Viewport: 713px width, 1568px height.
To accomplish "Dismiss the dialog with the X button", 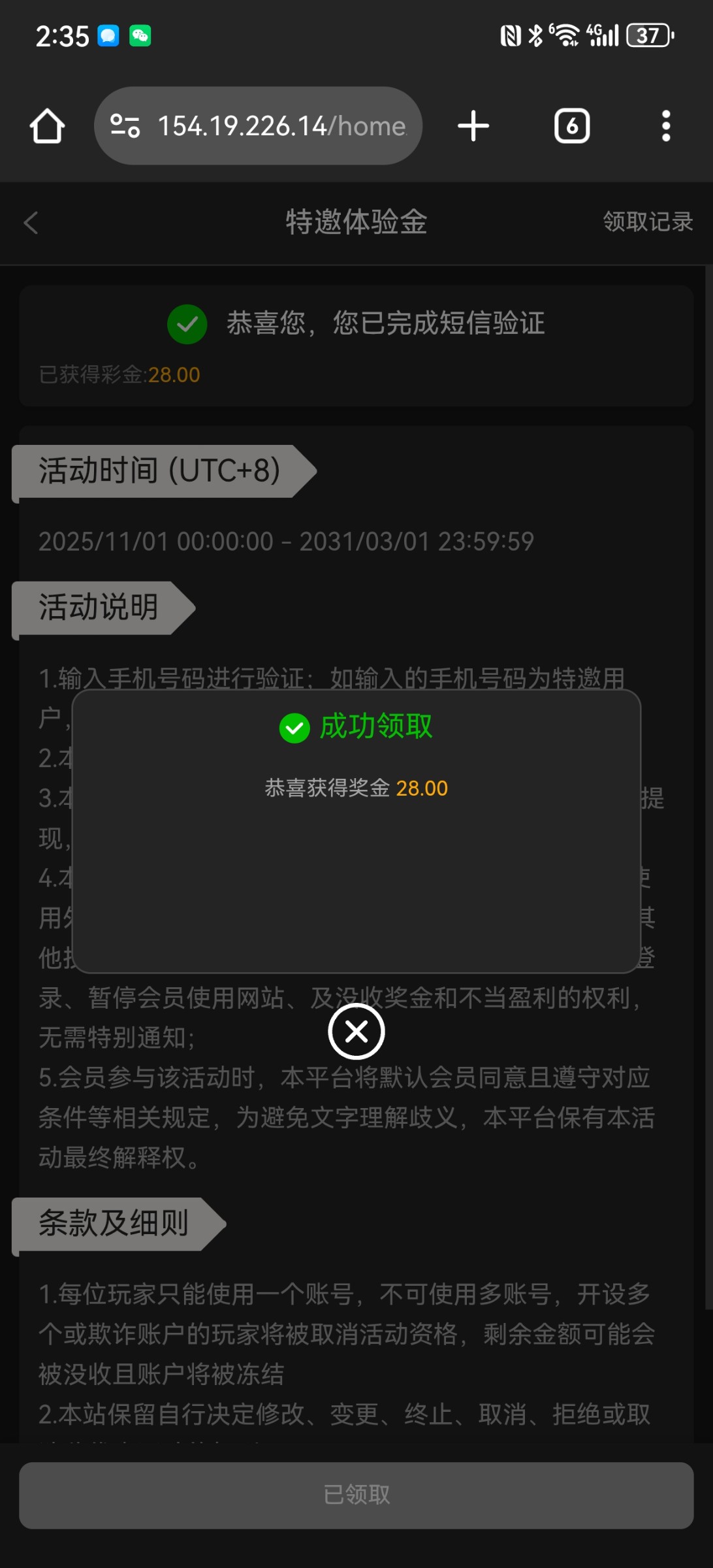I will point(356,1031).
